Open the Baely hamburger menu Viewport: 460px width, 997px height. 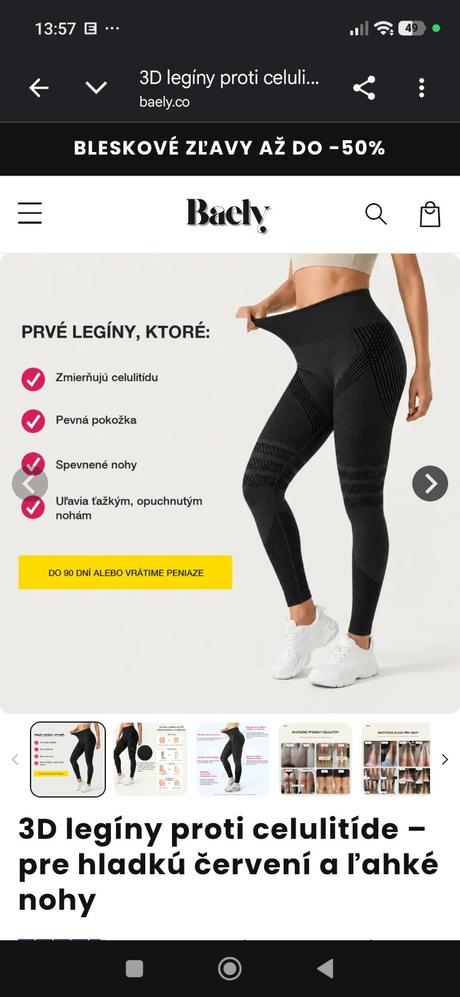[30, 214]
